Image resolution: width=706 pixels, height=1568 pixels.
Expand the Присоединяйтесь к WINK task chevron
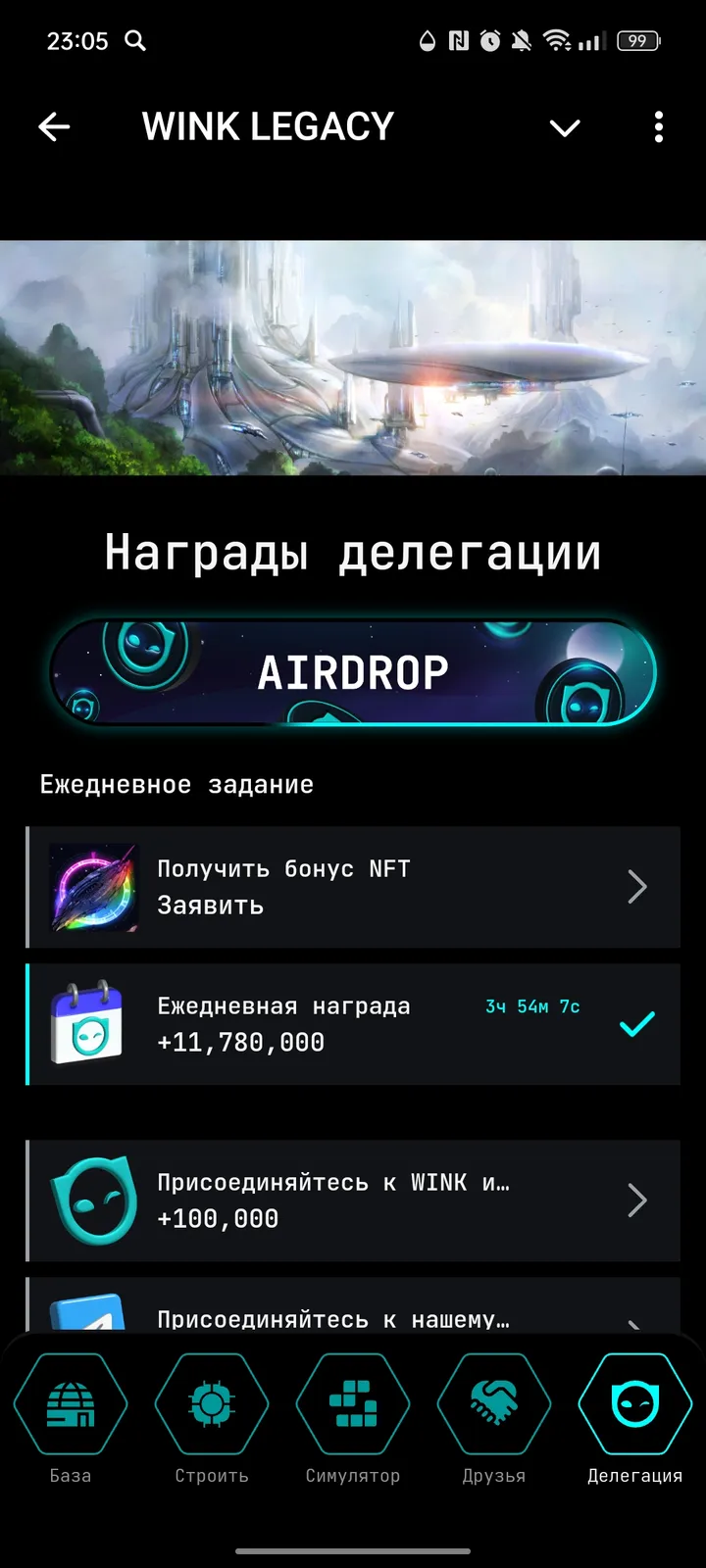pos(635,1200)
